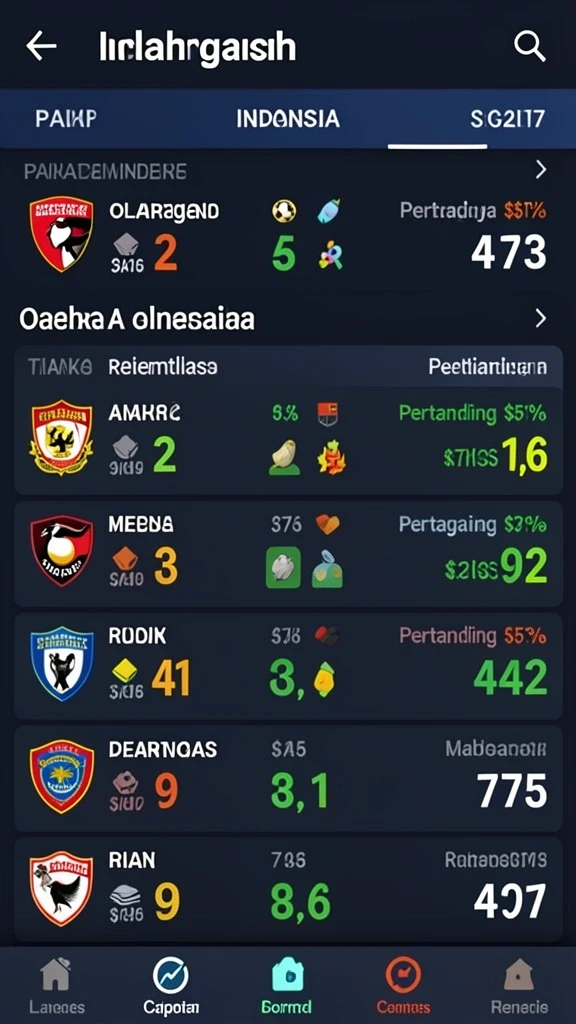576x1024 pixels.
Task: Select the SG2117 tab
Action: pyautogui.click(x=507, y=119)
